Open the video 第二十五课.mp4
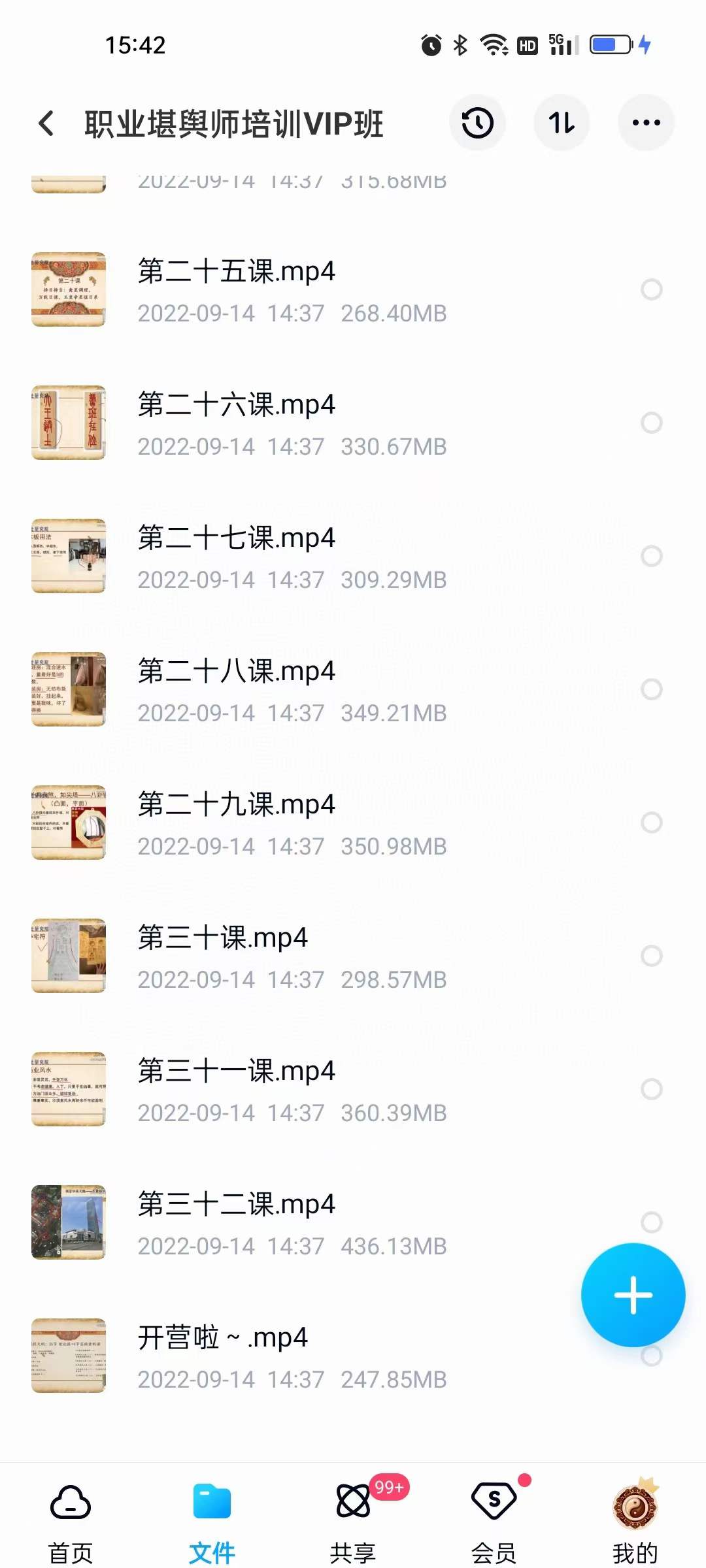Image resolution: width=706 pixels, height=1568 pixels. (x=236, y=272)
